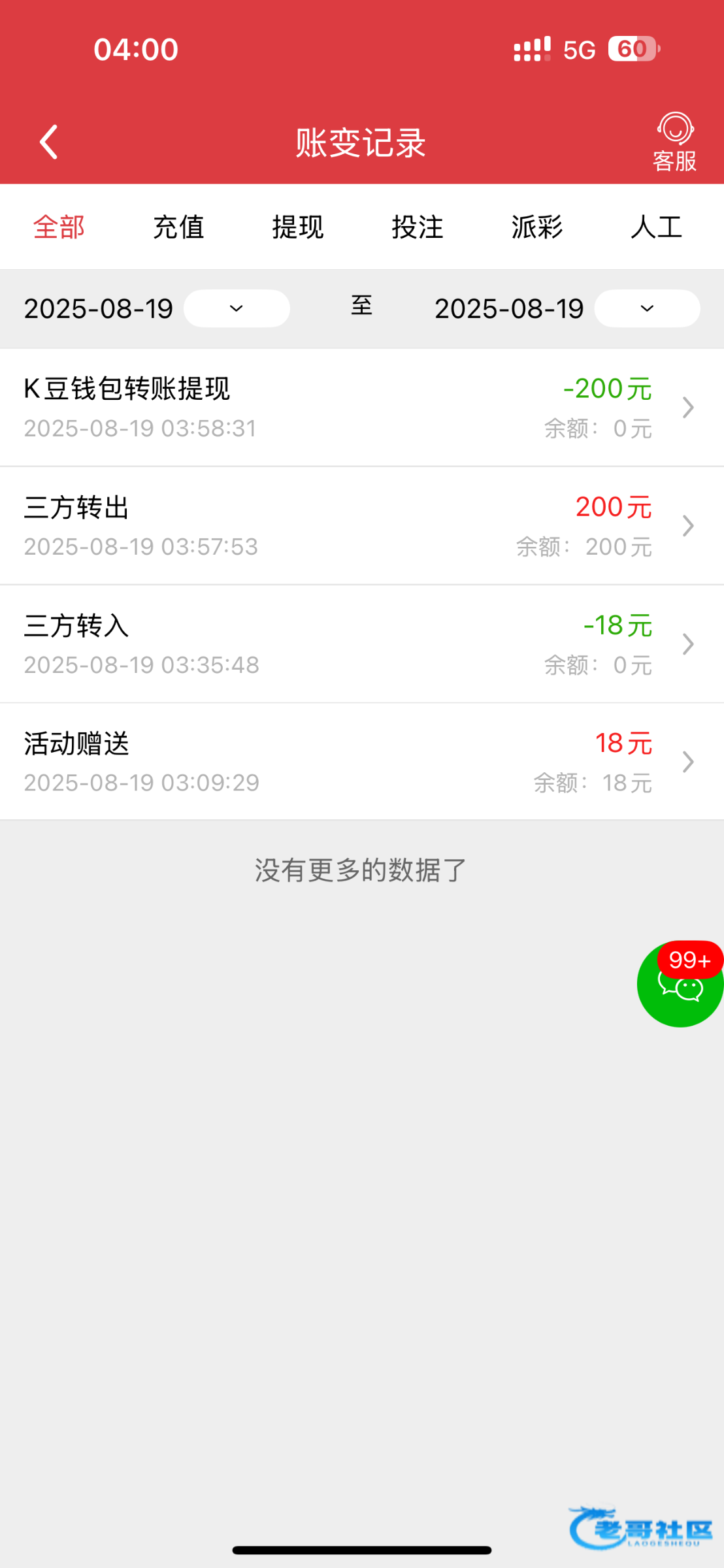Open the green floating chat button
Screen dimensions: 724x1568
[680, 985]
